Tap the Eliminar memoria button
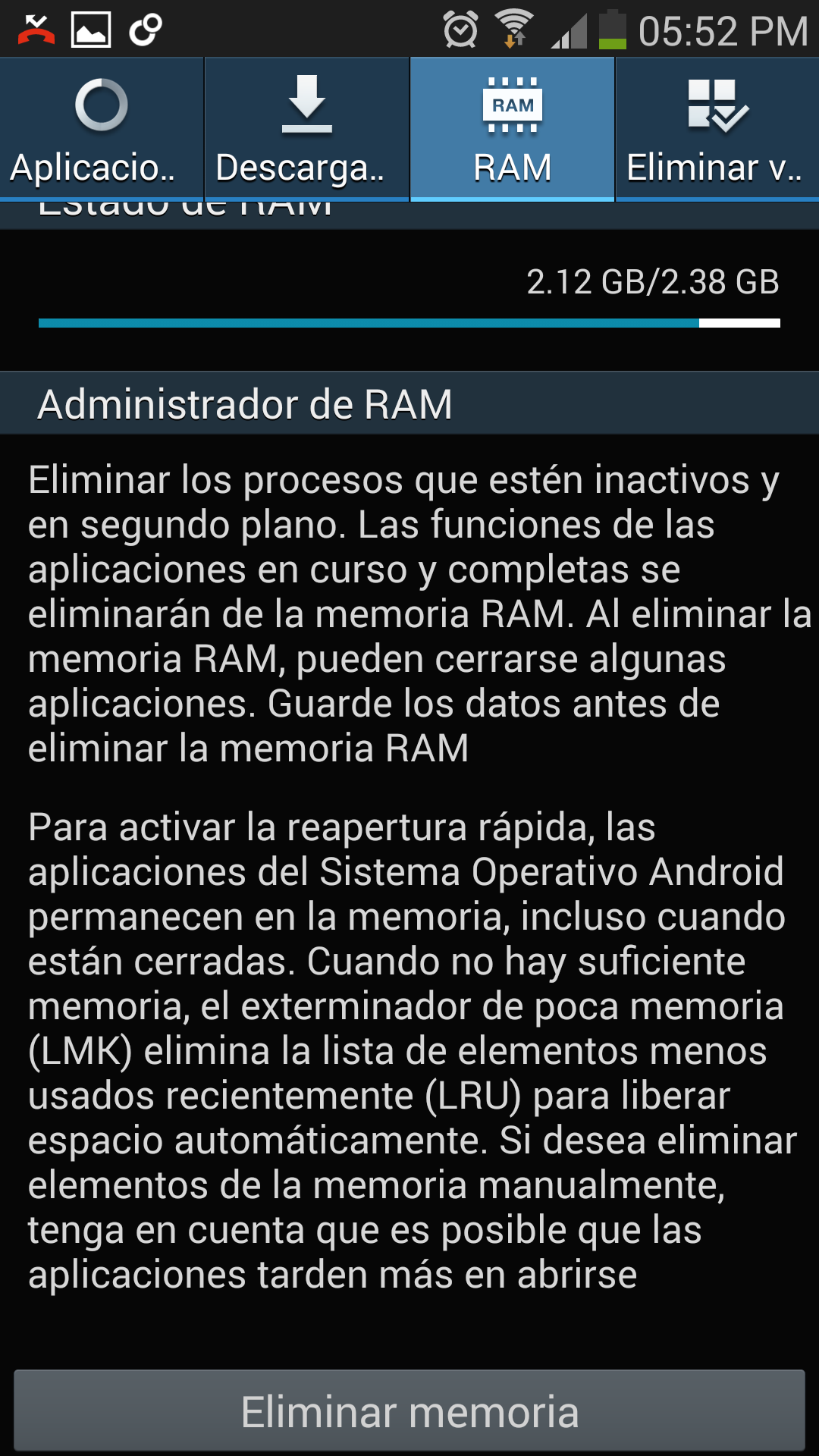The width and height of the screenshot is (819, 1456). [409, 1411]
